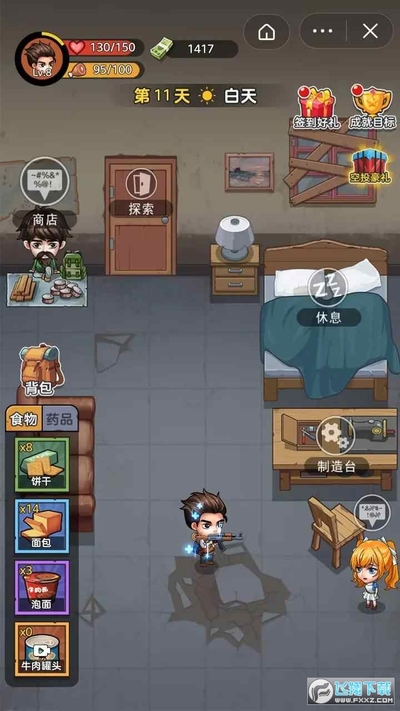Switch to the 药品 tab
This screenshot has width=400, height=711.
coord(60,419)
